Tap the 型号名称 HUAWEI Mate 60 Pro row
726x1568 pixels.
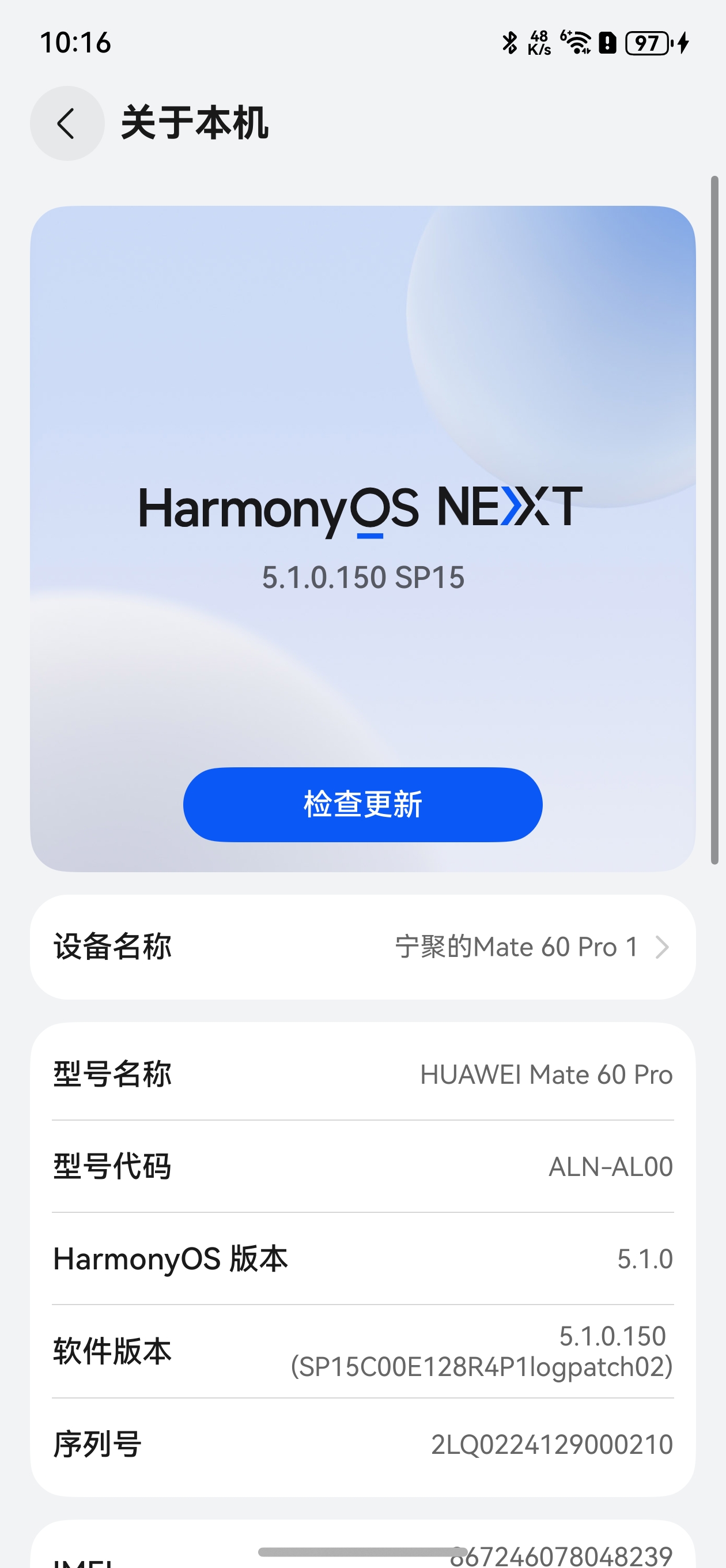click(362, 1075)
